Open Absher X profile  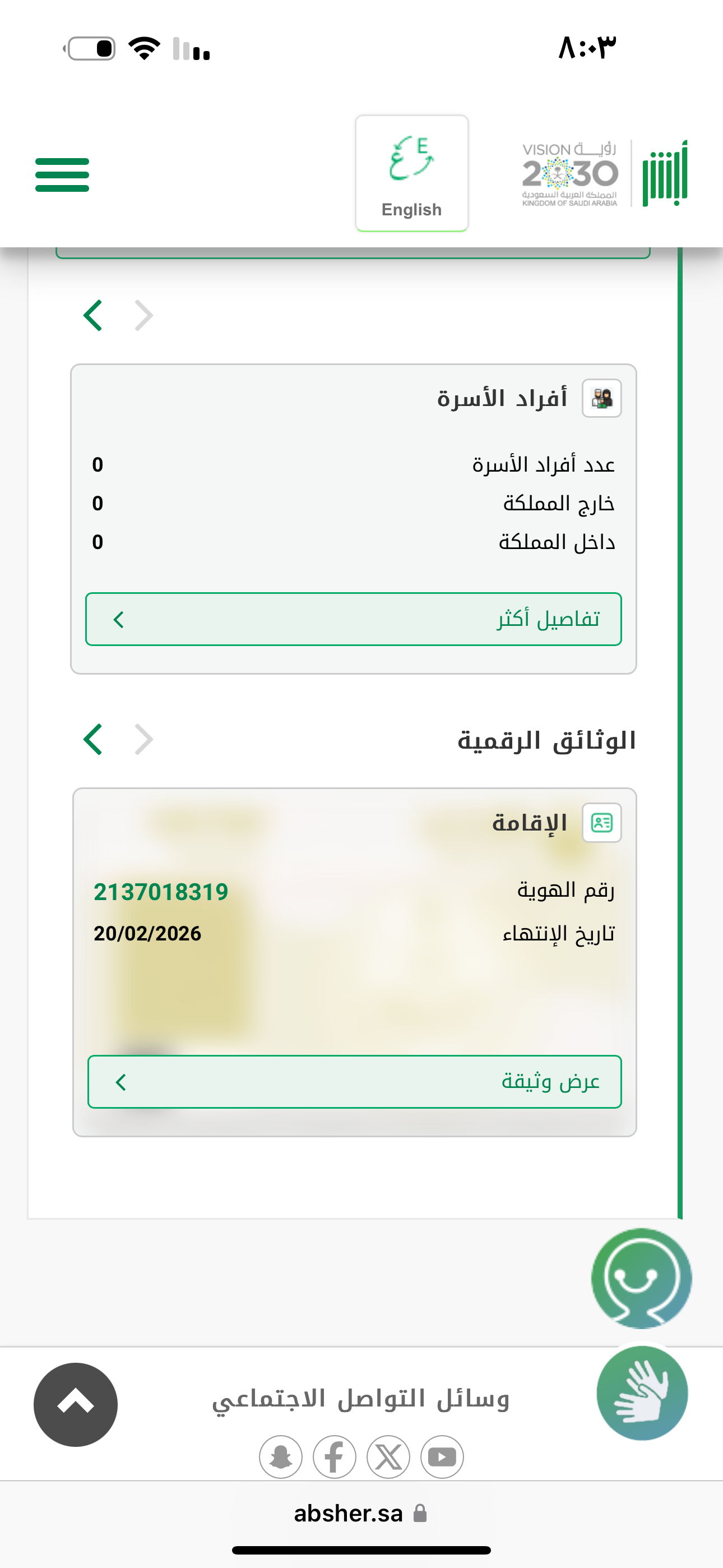pos(388,1457)
